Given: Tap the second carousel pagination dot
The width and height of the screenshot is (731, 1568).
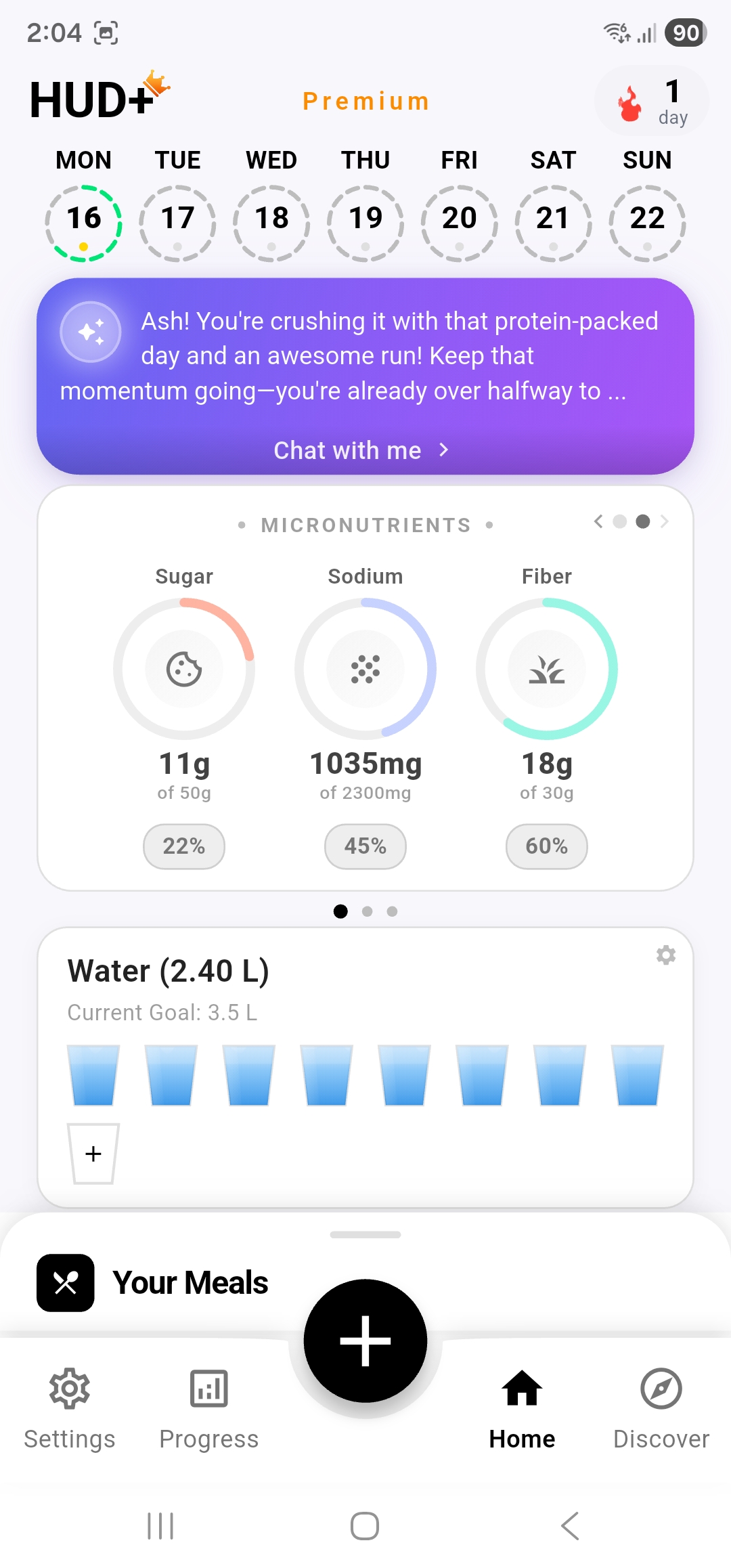Looking at the screenshot, I should tap(368, 912).
